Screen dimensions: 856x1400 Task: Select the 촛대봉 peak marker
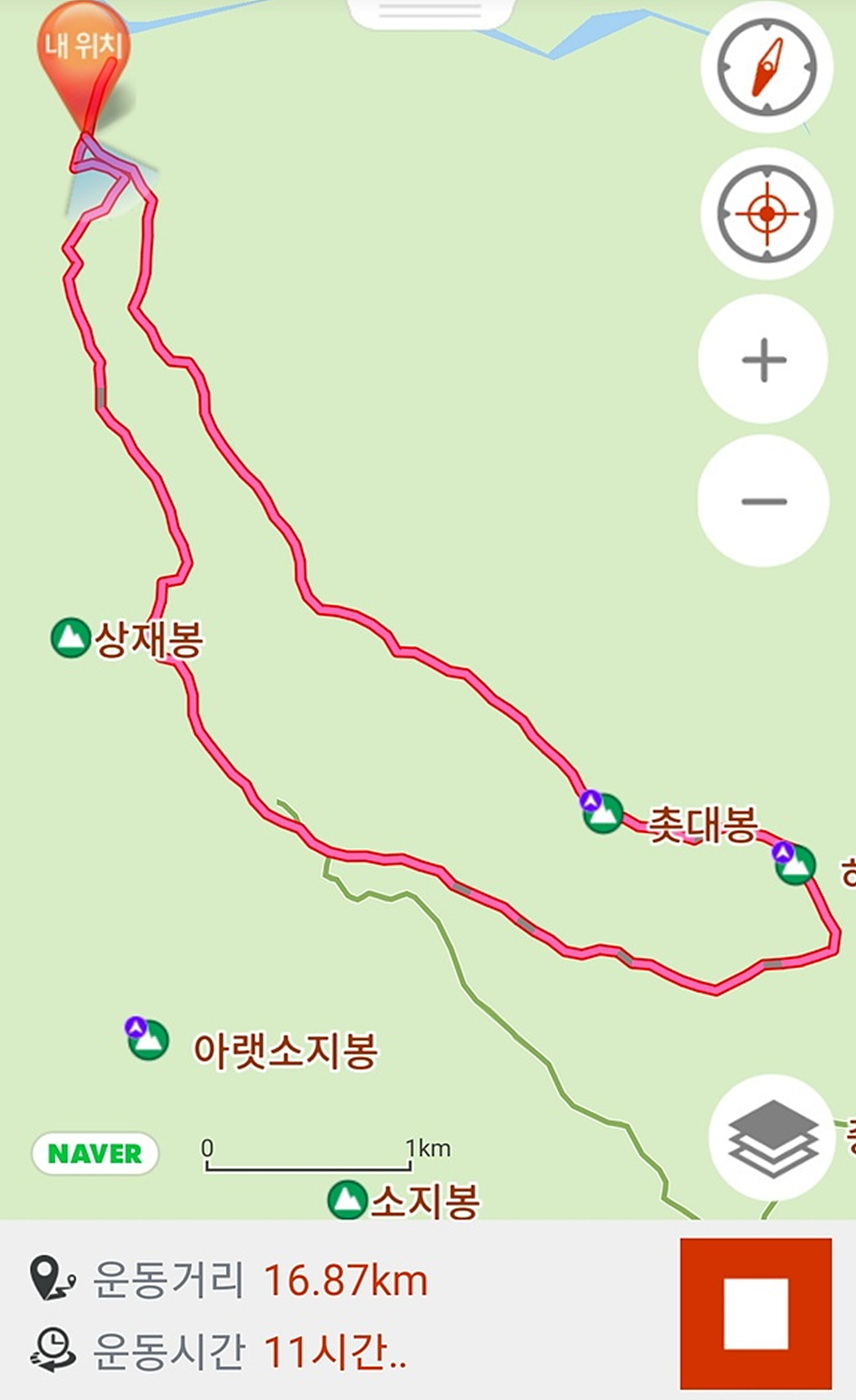point(604,812)
